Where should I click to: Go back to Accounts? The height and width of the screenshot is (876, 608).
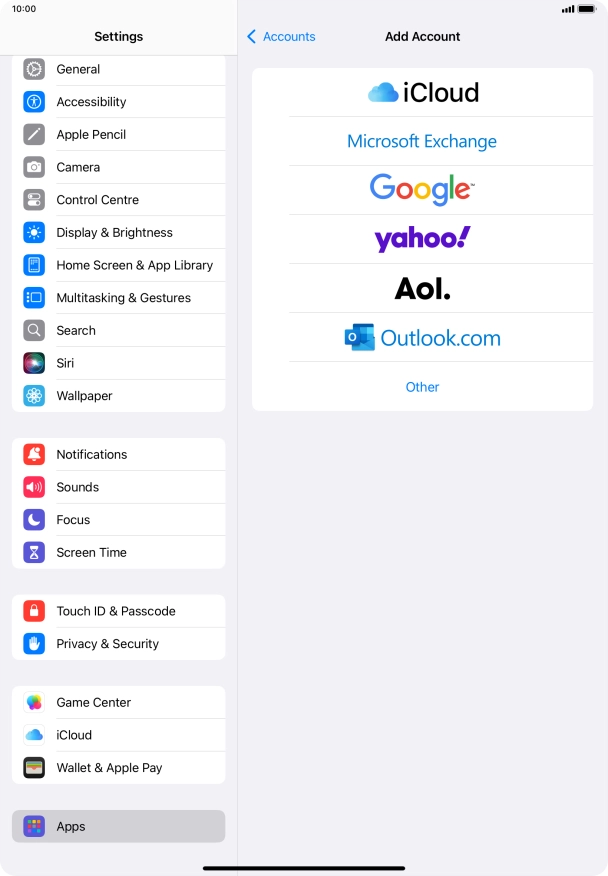[x=281, y=37]
